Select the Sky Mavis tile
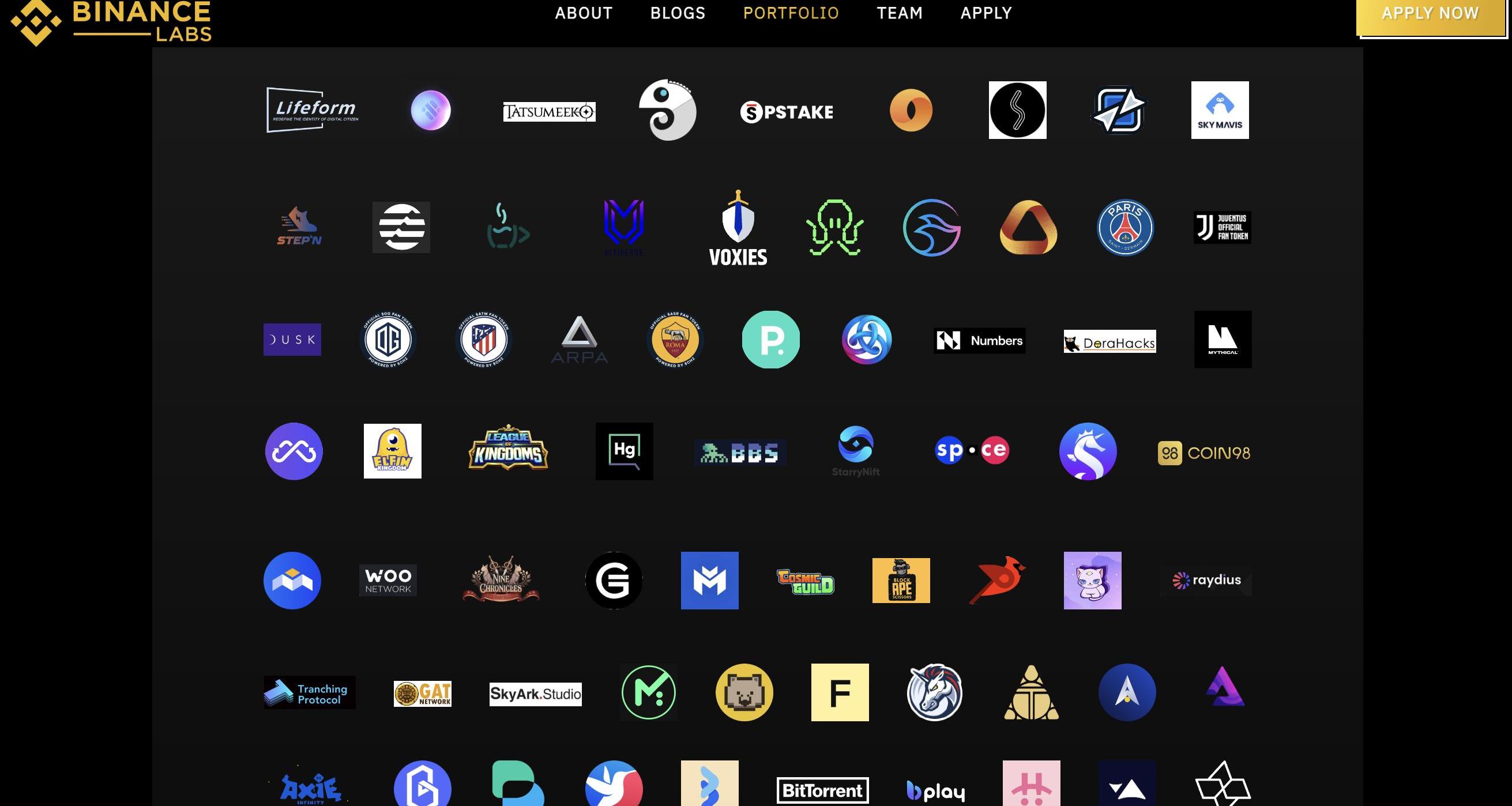 [x=1220, y=110]
